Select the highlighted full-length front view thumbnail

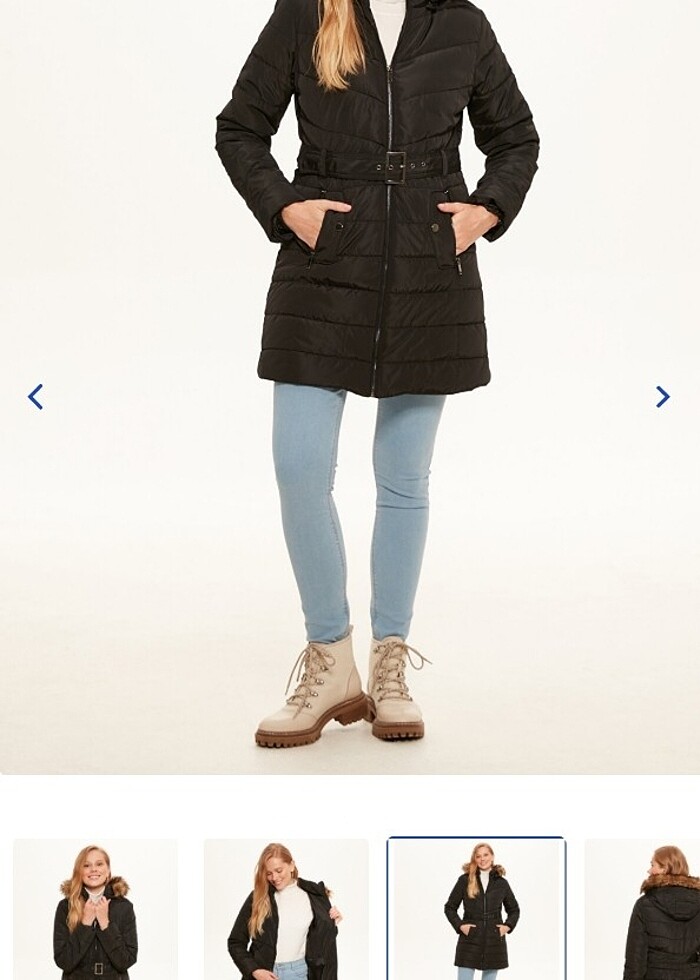[x=477, y=908]
